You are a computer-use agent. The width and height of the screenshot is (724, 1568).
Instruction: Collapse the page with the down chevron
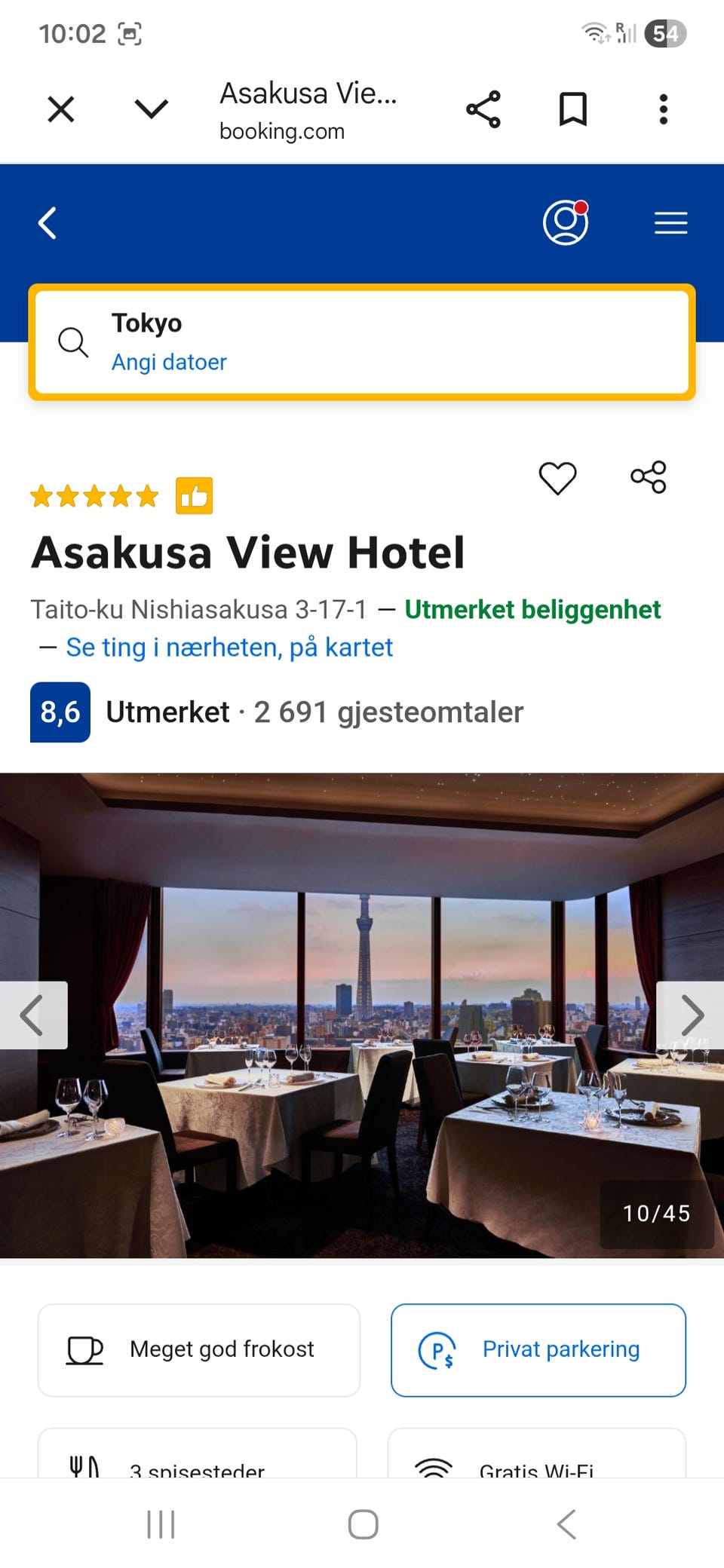coord(151,109)
